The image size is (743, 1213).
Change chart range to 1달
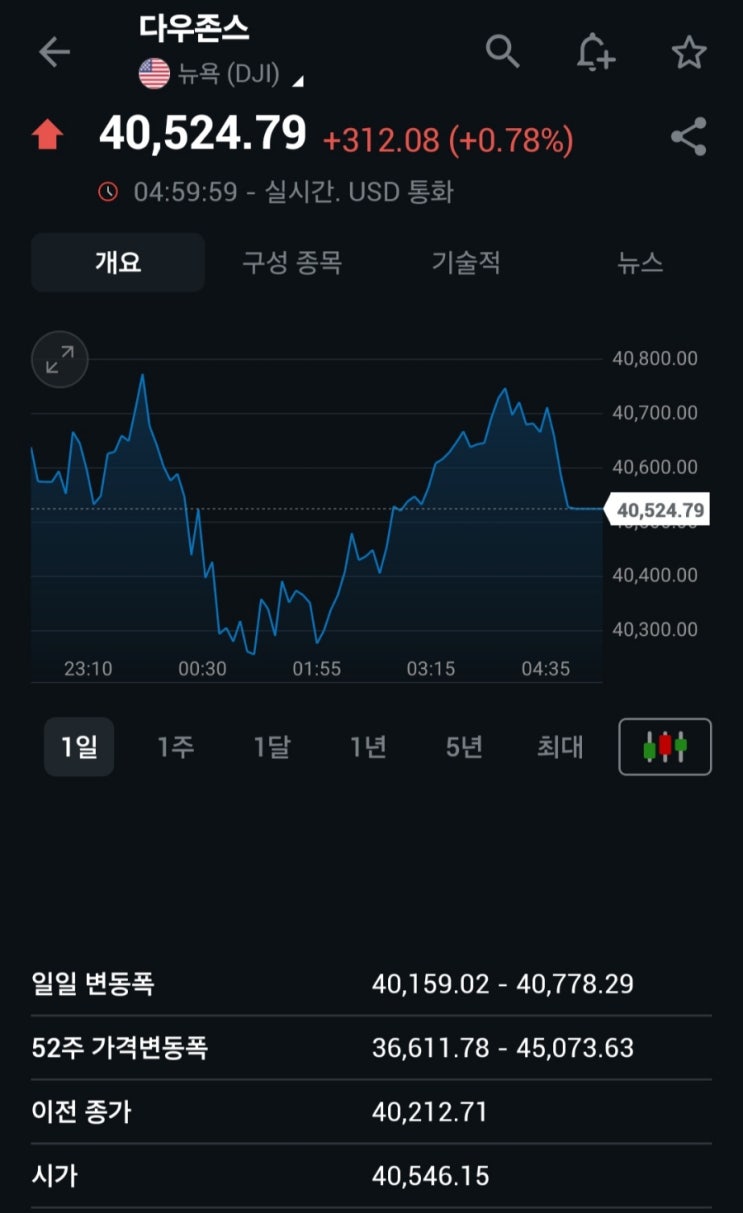[x=271, y=747]
